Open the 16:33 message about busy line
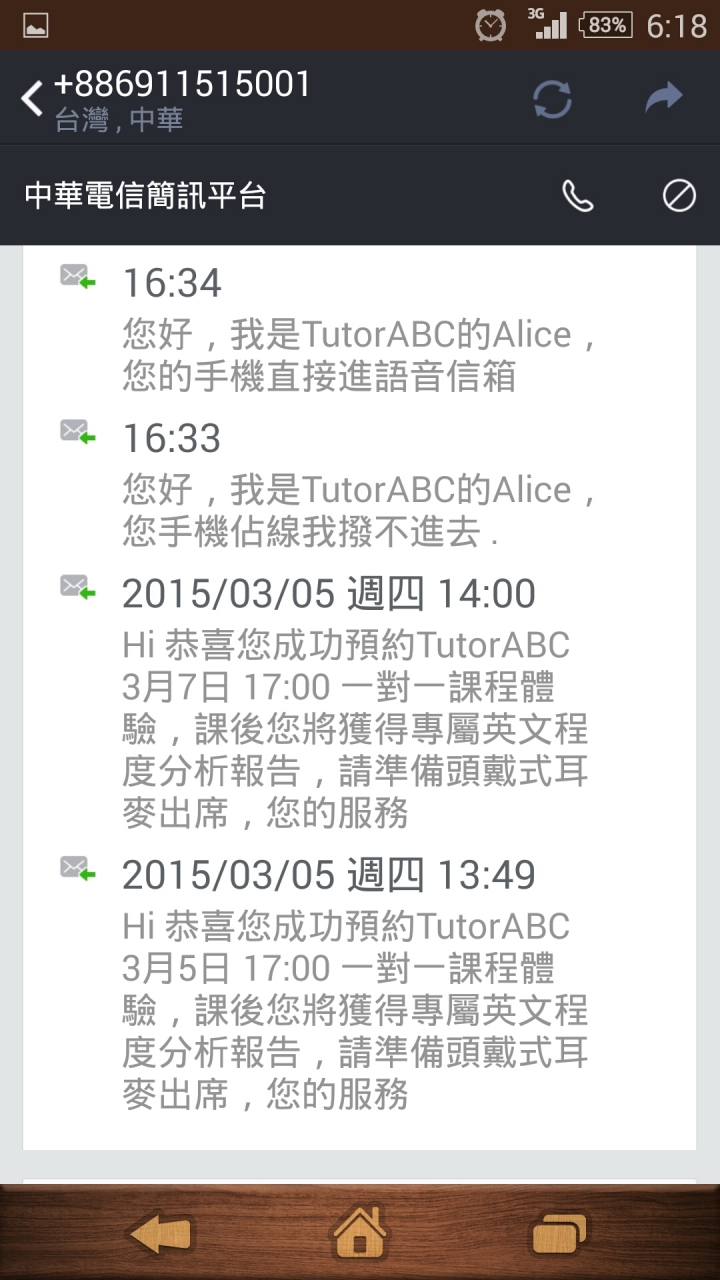The height and width of the screenshot is (1280, 720). pyautogui.click(x=359, y=483)
